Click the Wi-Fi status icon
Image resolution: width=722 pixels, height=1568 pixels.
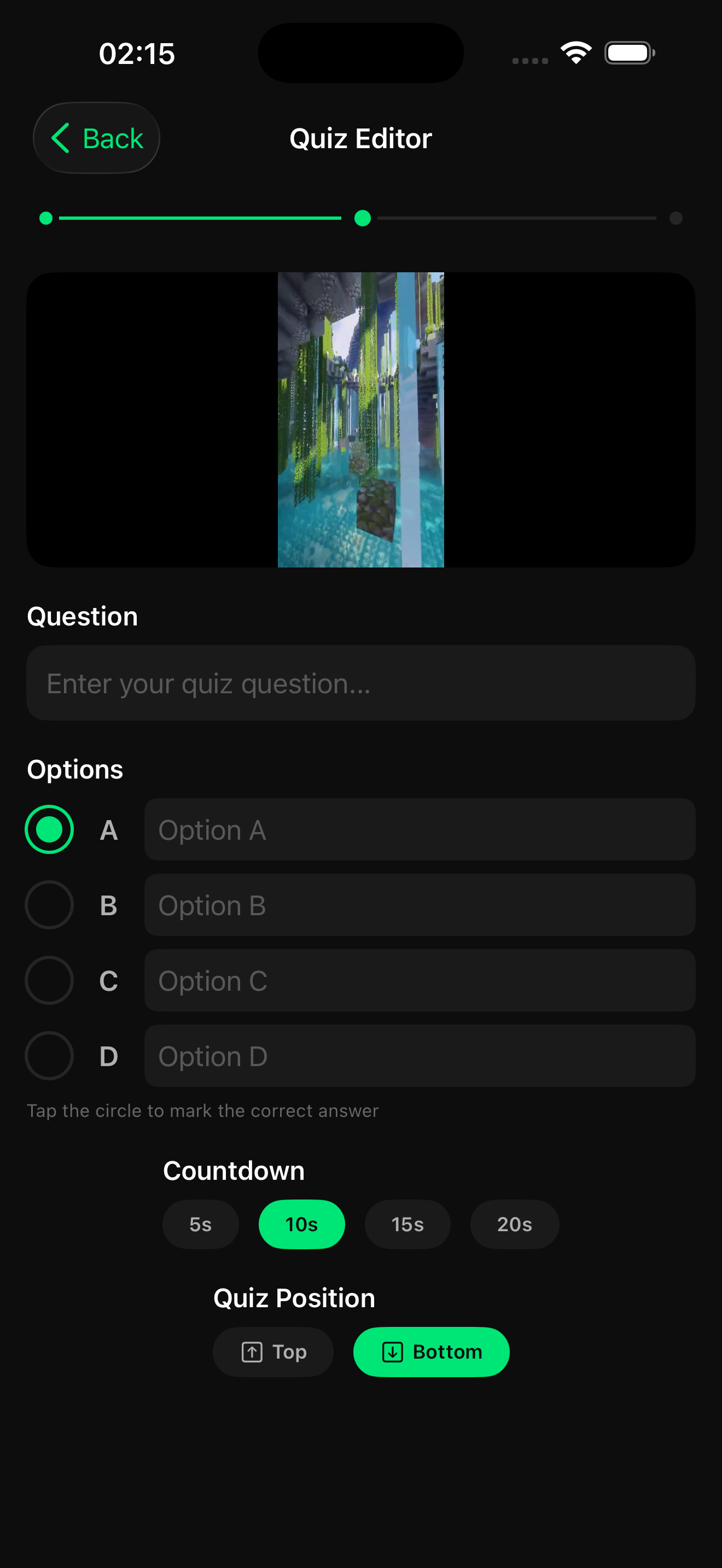pyautogui.click(x=575, y=52)
